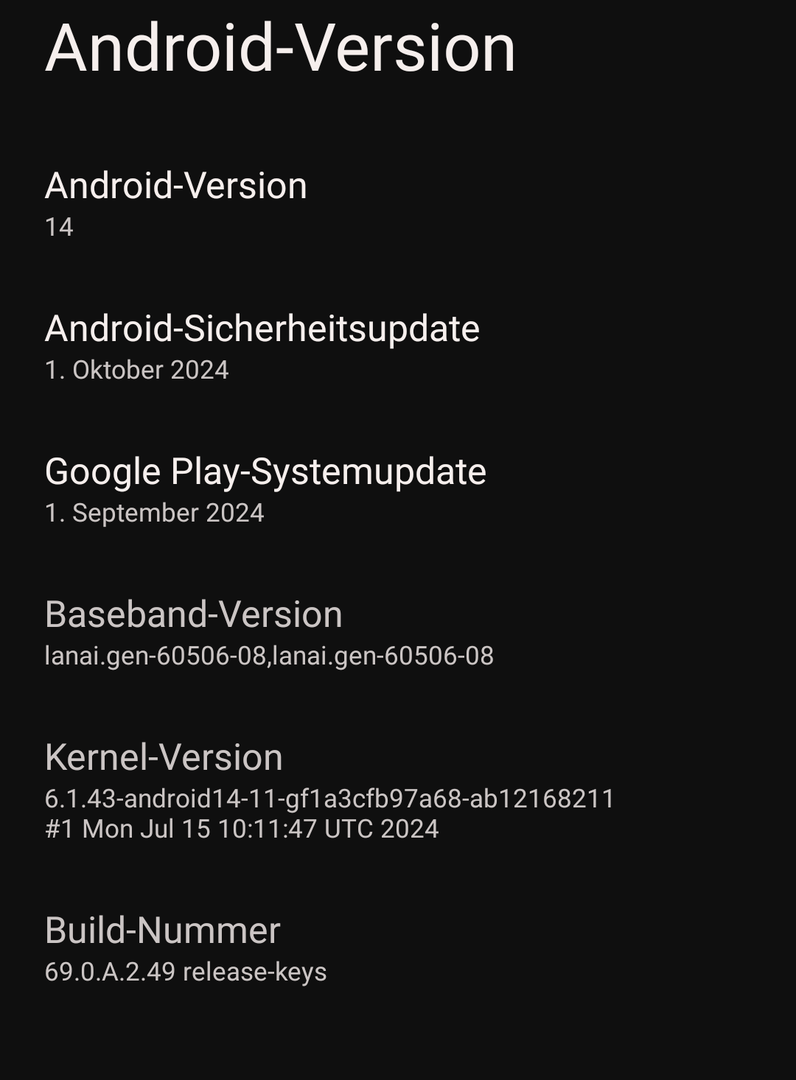Check the Google Play-Systemupdate entry
This screenshot has height=1080, width=796.
pos(265,490)
